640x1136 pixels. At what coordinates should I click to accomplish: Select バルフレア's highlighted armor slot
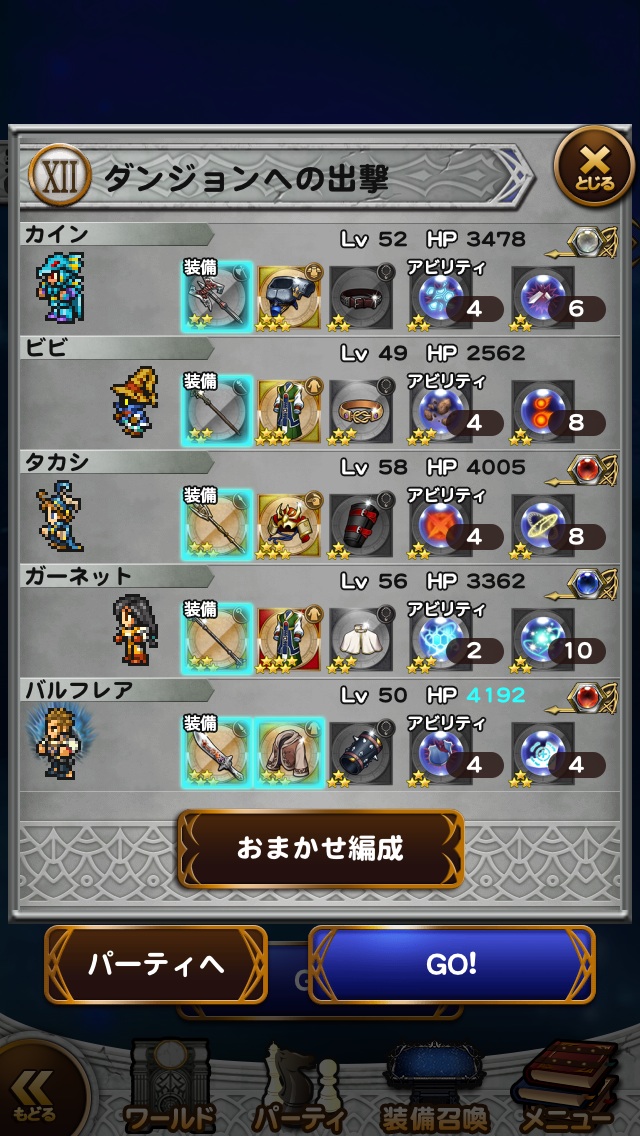[289, 752]
